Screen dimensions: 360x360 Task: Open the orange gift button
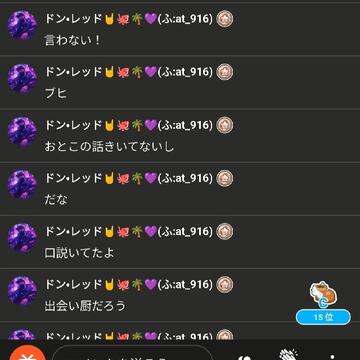[x=27, y=354]
